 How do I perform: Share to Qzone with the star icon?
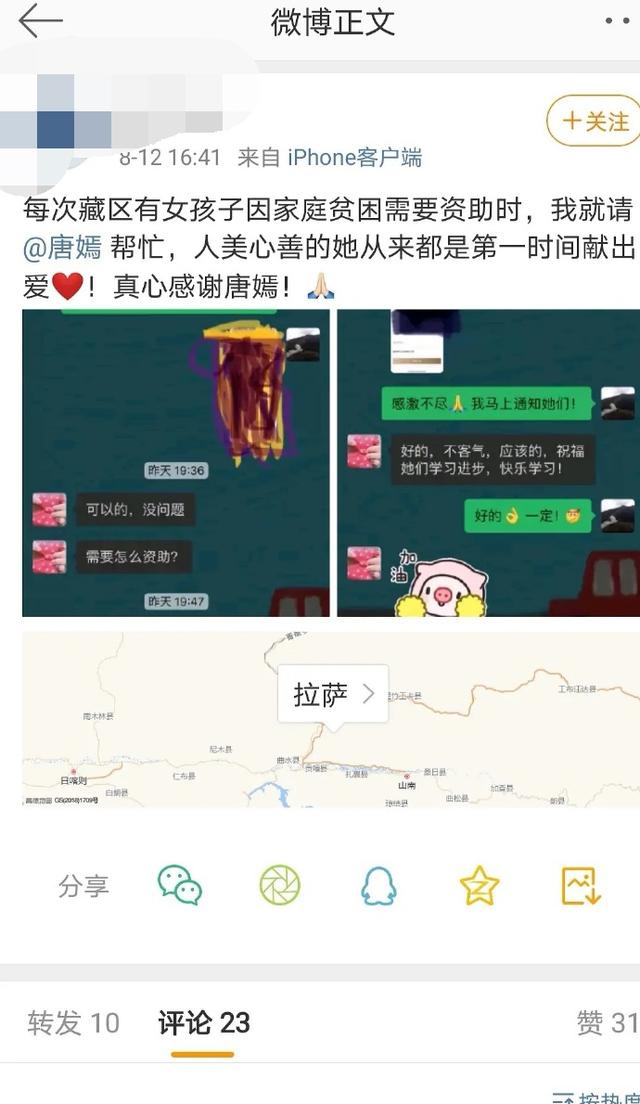pyautogui.click(x=479, y=886)
